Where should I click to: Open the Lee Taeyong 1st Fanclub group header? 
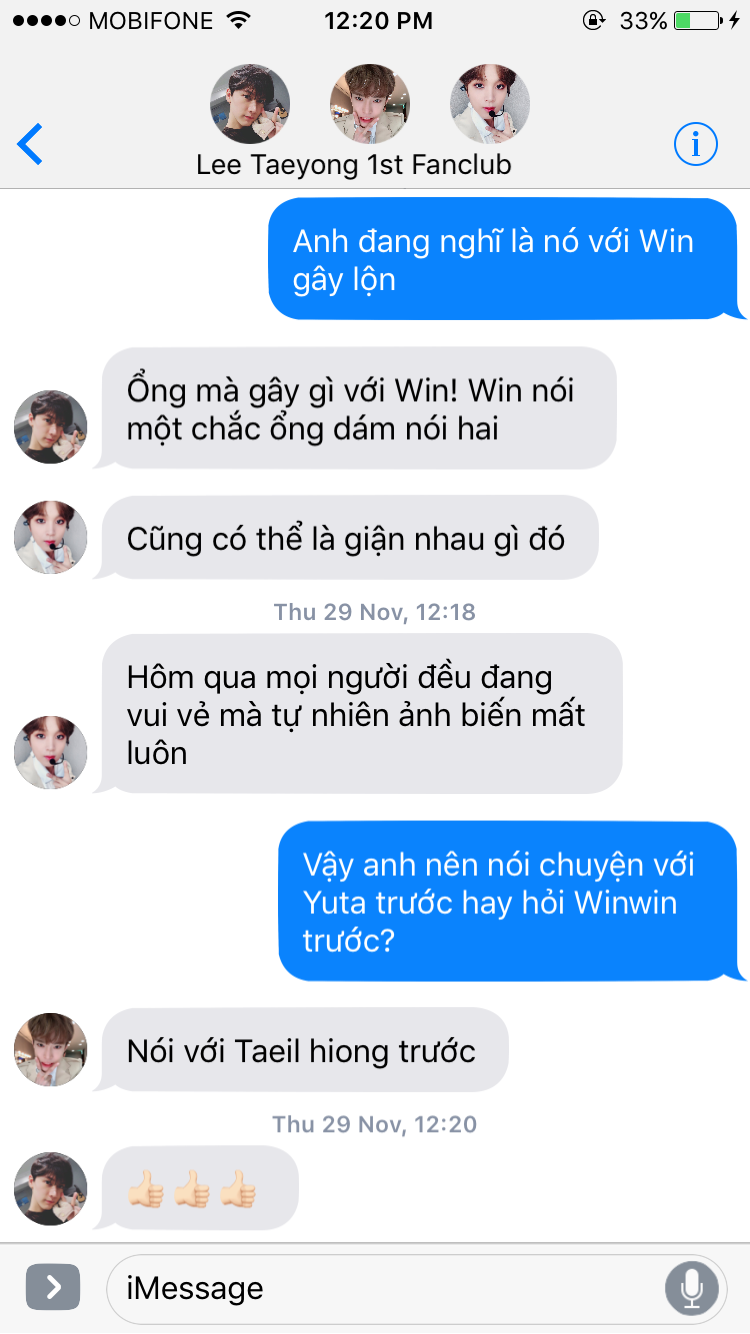coord(354,163)
